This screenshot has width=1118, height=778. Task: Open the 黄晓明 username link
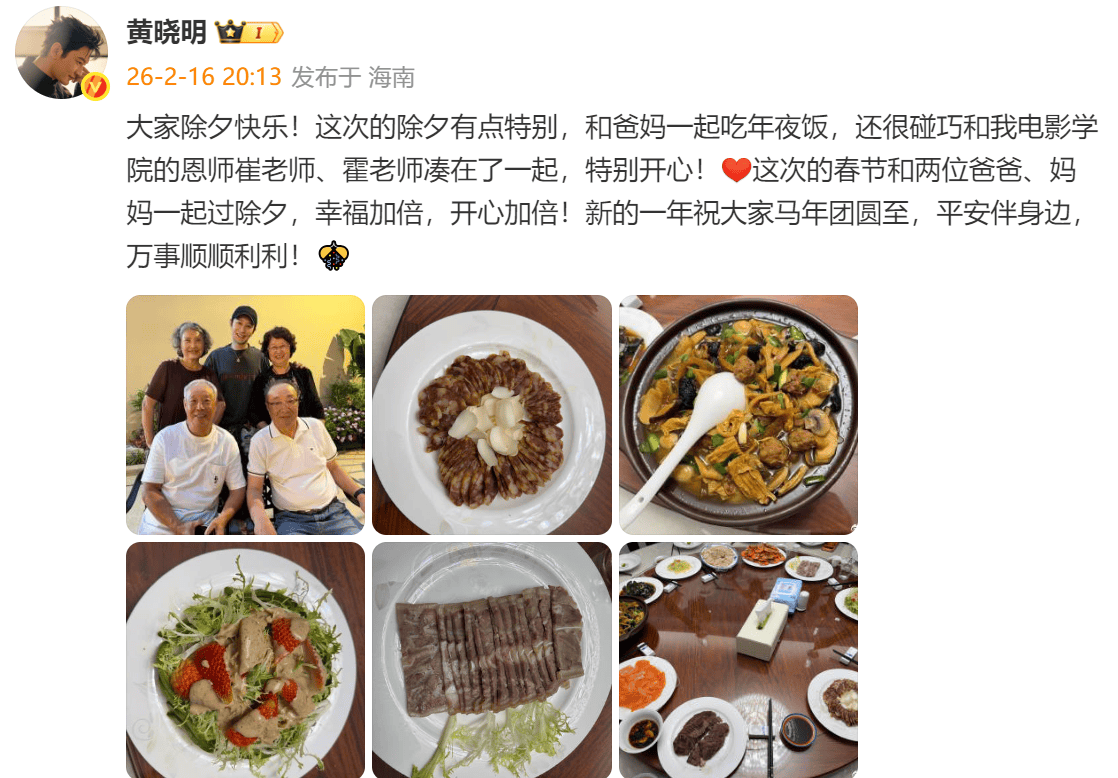[166, 32]
